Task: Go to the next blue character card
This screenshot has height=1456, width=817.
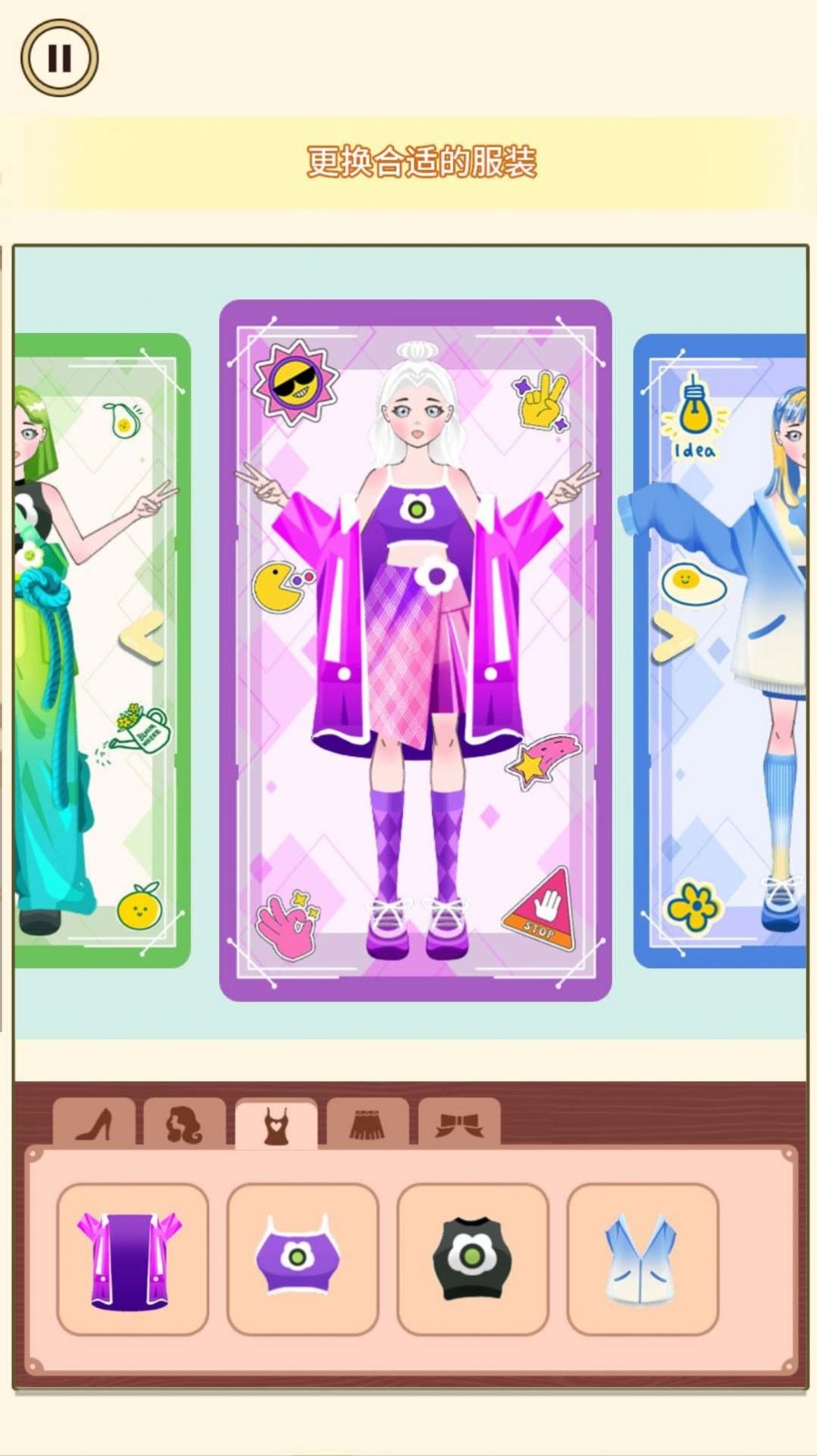Action: tap(674, 635)
